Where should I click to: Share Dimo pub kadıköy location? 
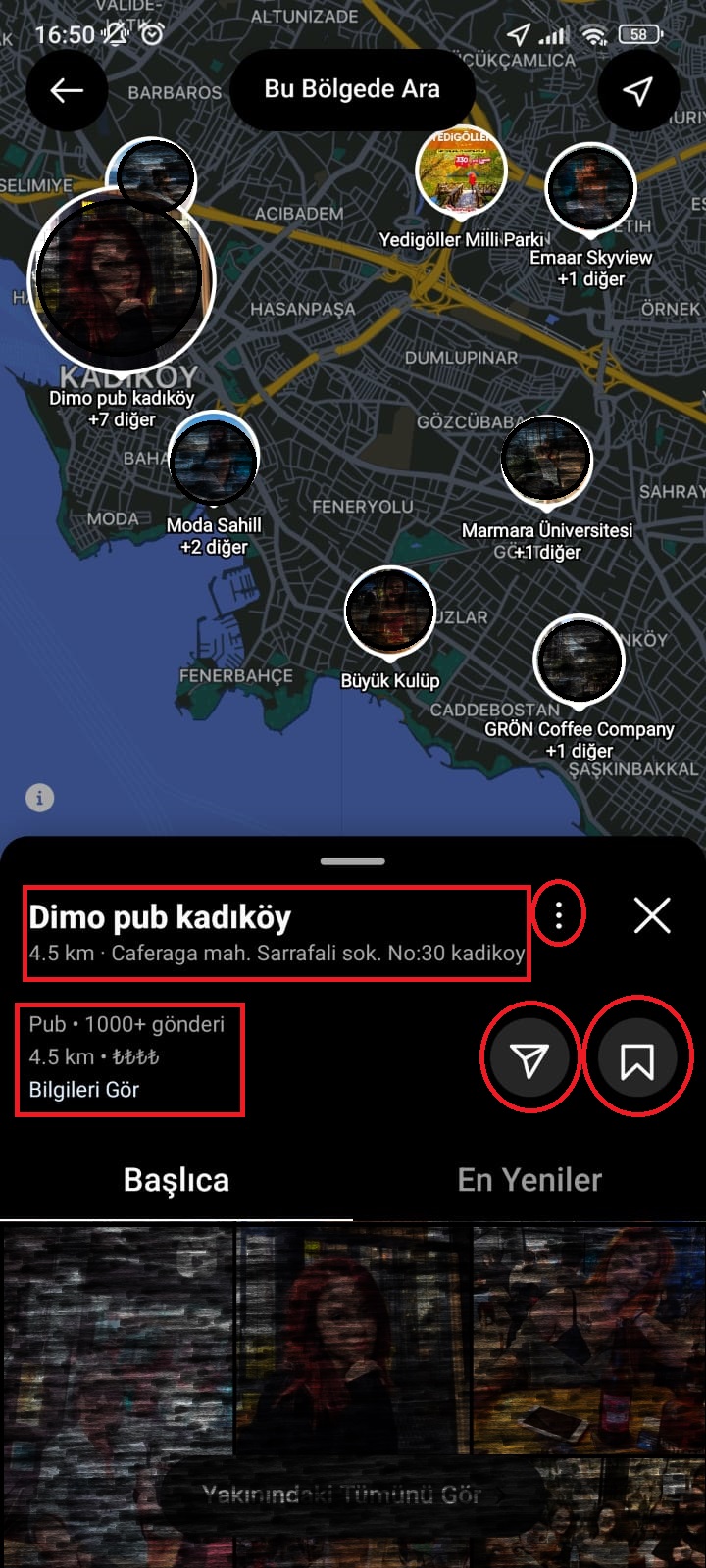click(529, 1059)
